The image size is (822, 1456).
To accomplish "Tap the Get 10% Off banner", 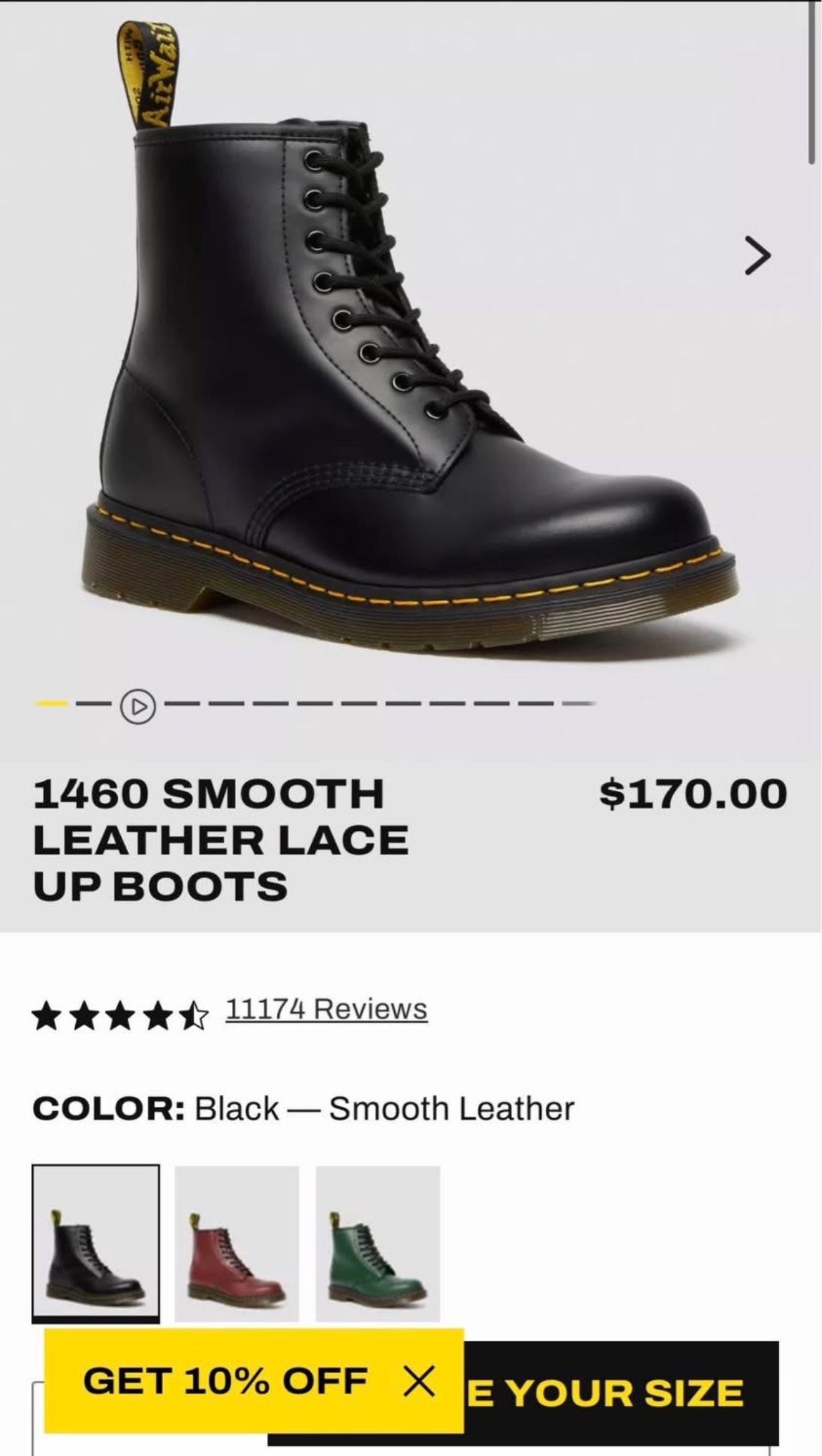I will [225, 1380].
